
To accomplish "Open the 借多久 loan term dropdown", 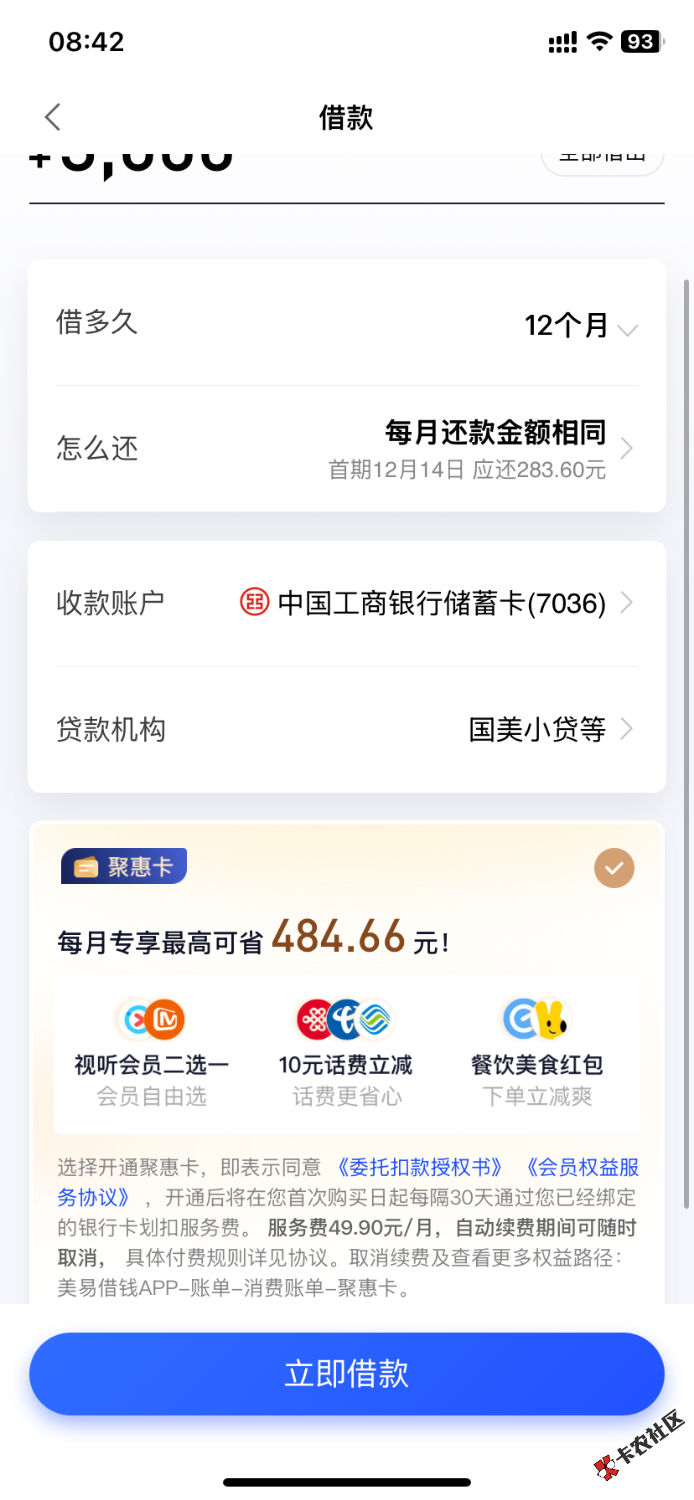I will 580,326.
